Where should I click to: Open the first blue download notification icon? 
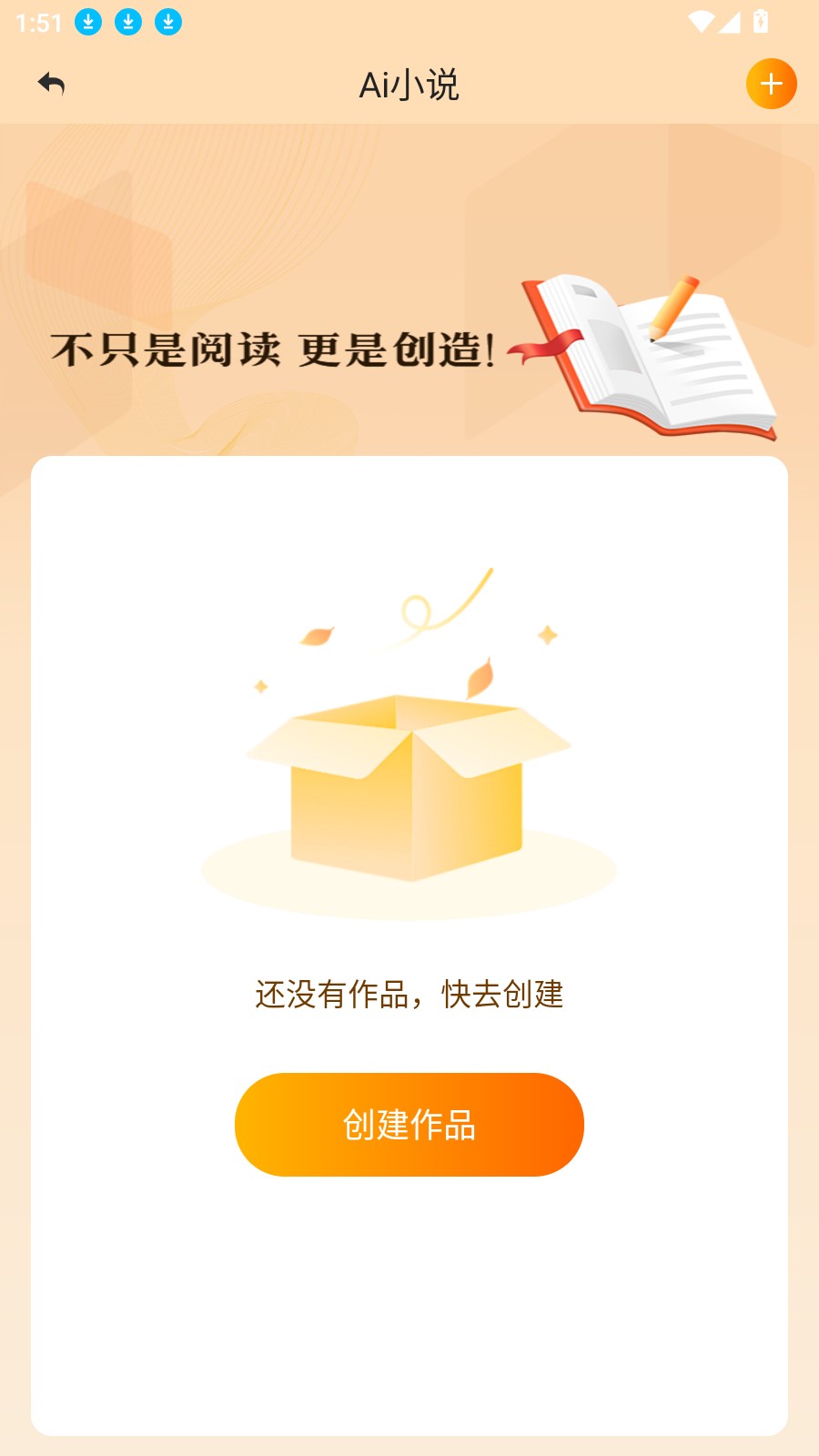88,20
